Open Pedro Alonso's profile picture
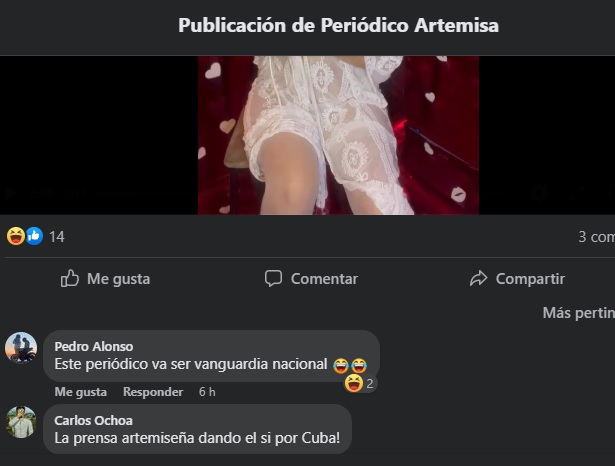 (21, 348)
